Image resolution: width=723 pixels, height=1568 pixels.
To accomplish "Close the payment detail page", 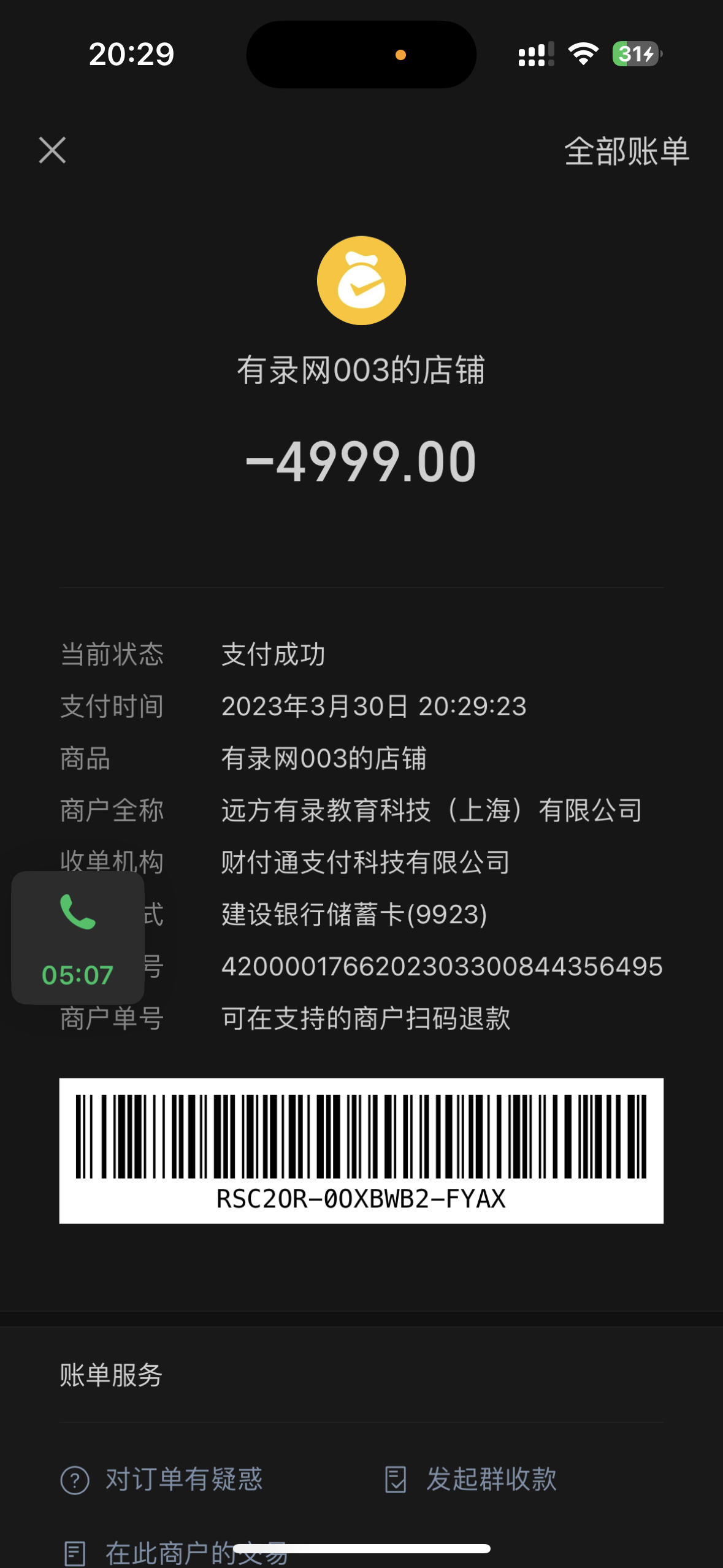I will click(52, 150).
